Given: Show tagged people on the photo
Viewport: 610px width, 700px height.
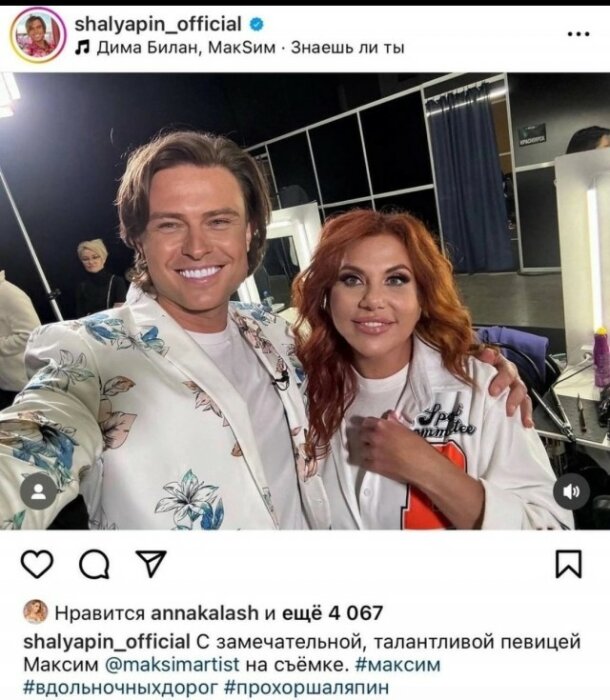Looking at the screenshot, I should click(39, 491).
